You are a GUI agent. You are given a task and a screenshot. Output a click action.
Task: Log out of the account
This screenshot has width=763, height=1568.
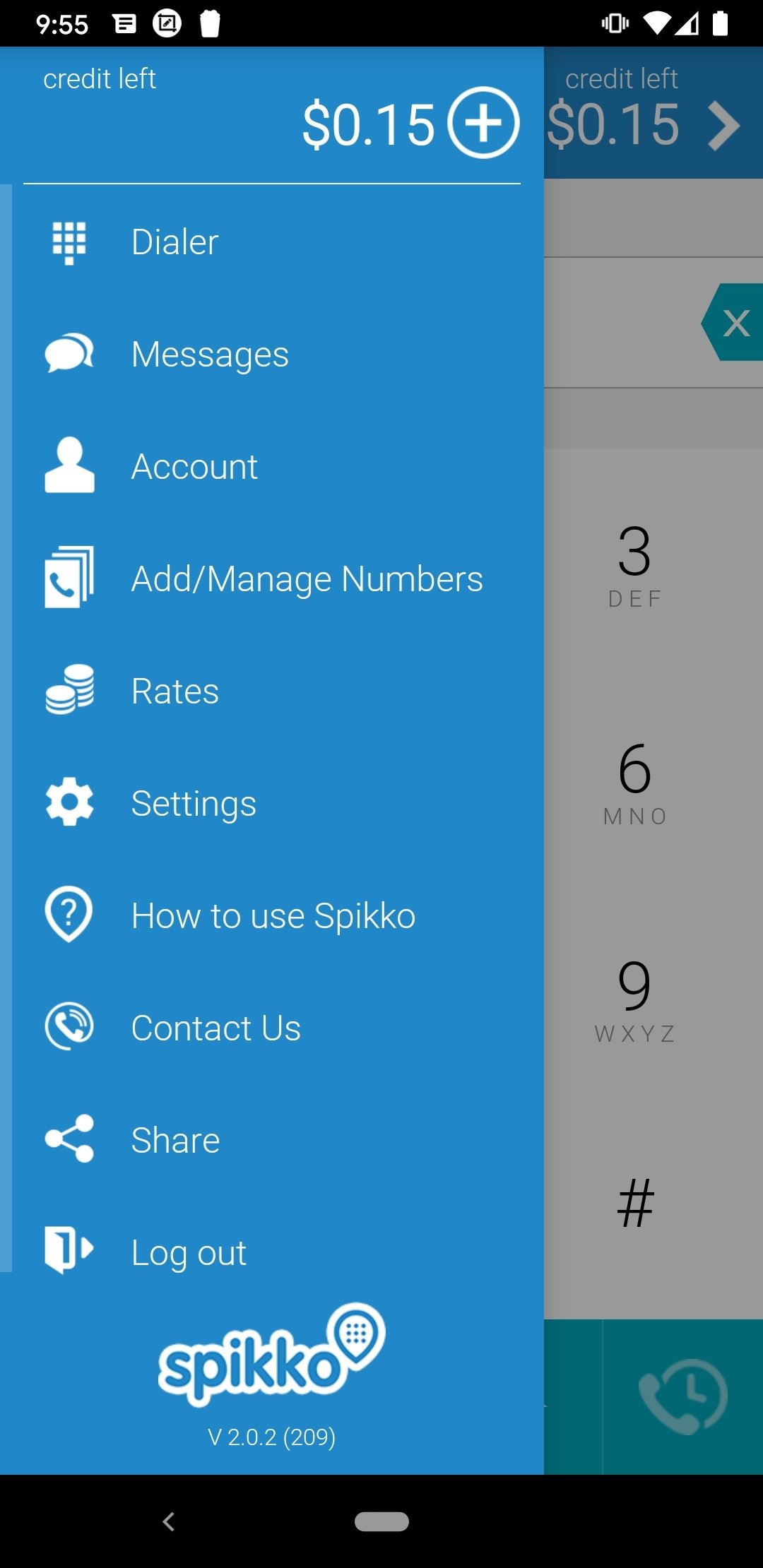pos(272,1252)
